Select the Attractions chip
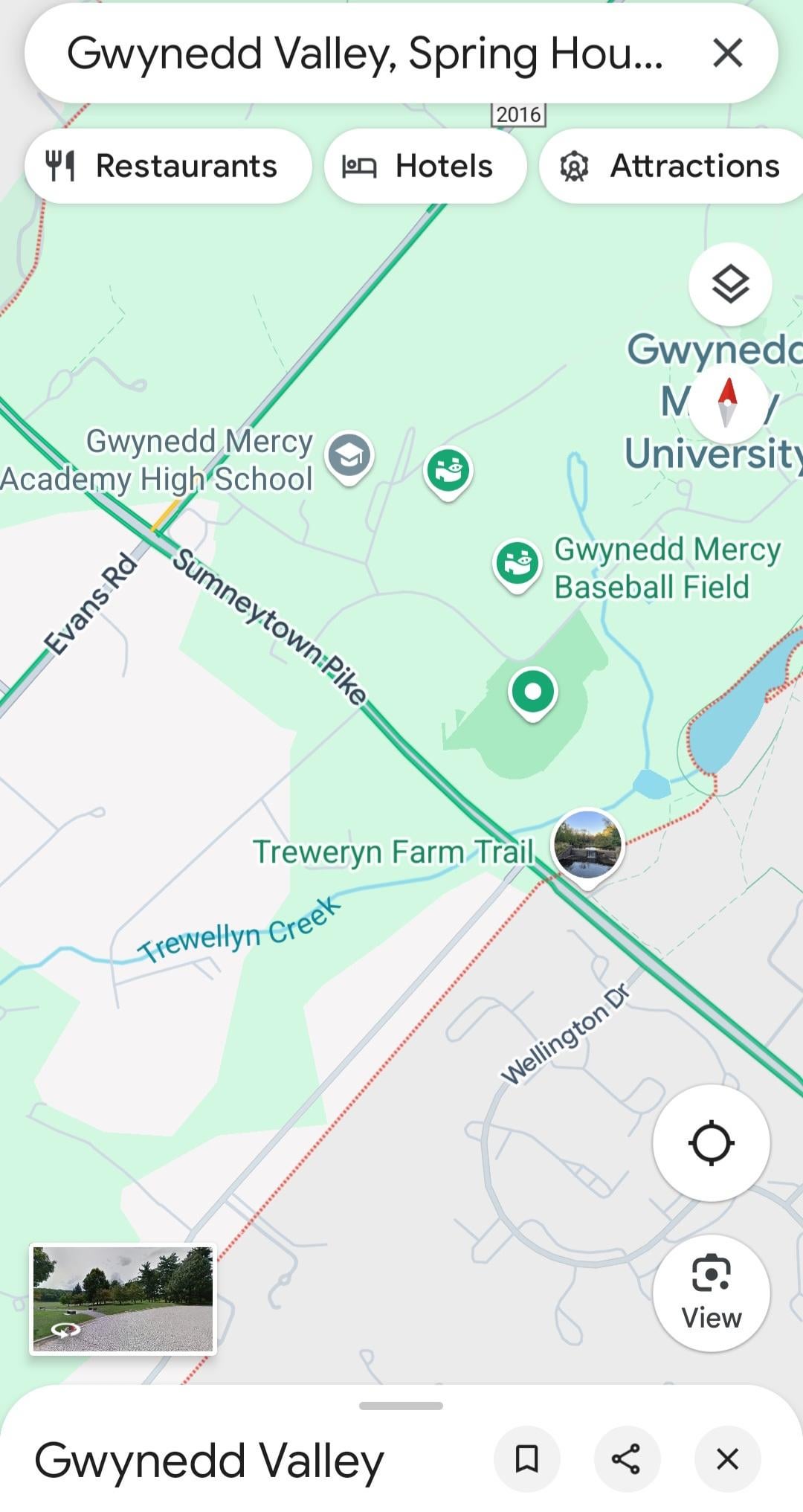Viewport: 803px width, 1512px height. pyautogui.click(x=673, y=166)
